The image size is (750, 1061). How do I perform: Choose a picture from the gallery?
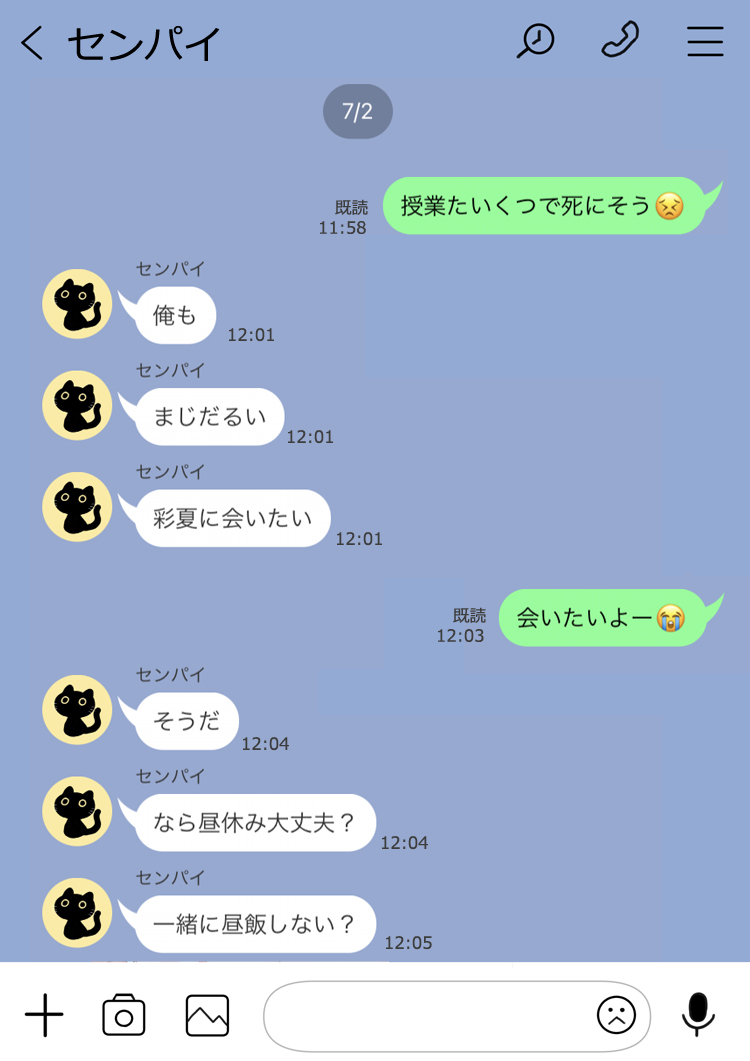(207, 1015)
